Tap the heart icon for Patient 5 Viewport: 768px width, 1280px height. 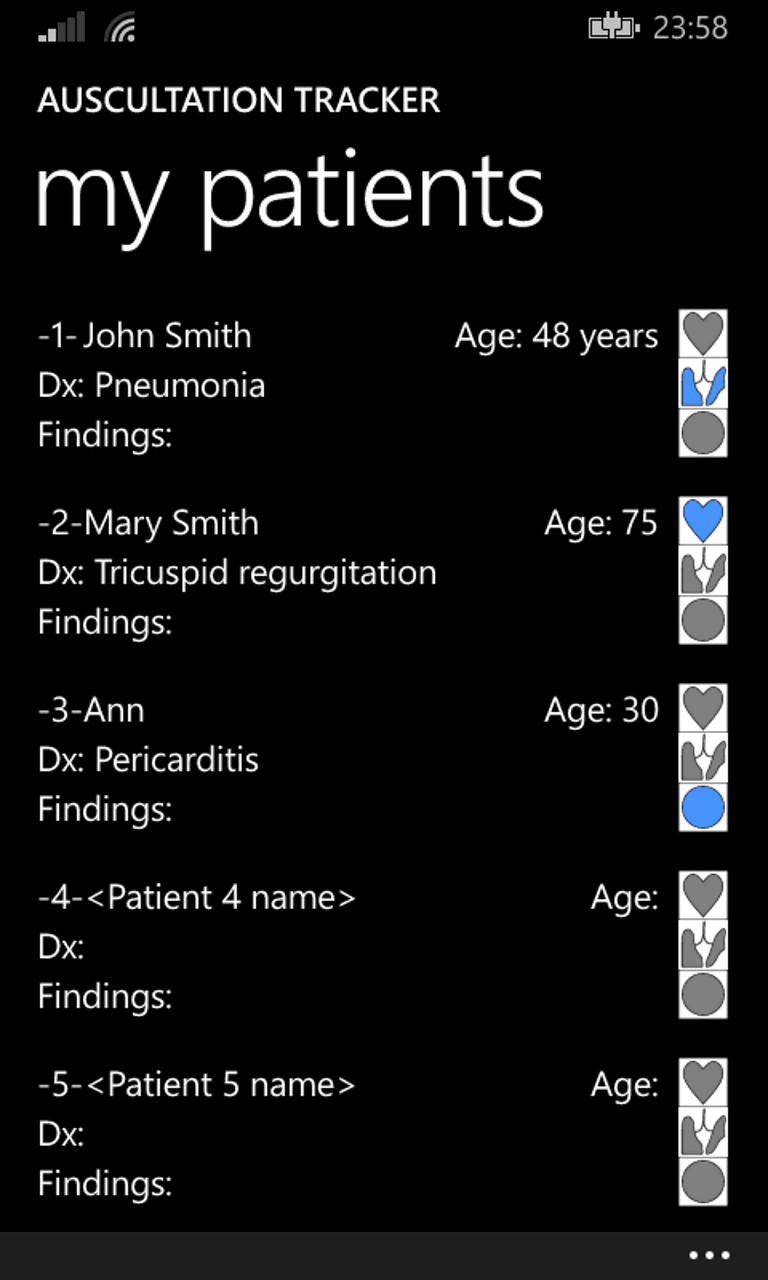[703, 1082]
